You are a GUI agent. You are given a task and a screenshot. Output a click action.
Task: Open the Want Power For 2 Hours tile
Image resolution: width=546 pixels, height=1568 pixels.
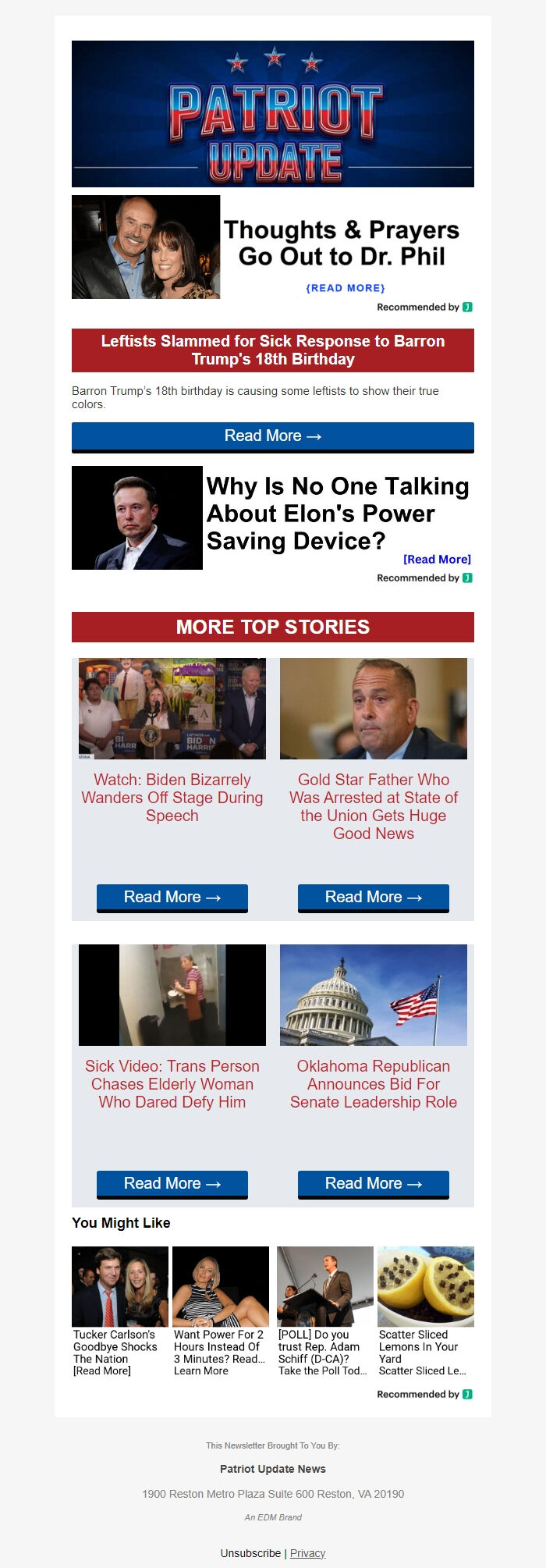[x=220, y=1311]
